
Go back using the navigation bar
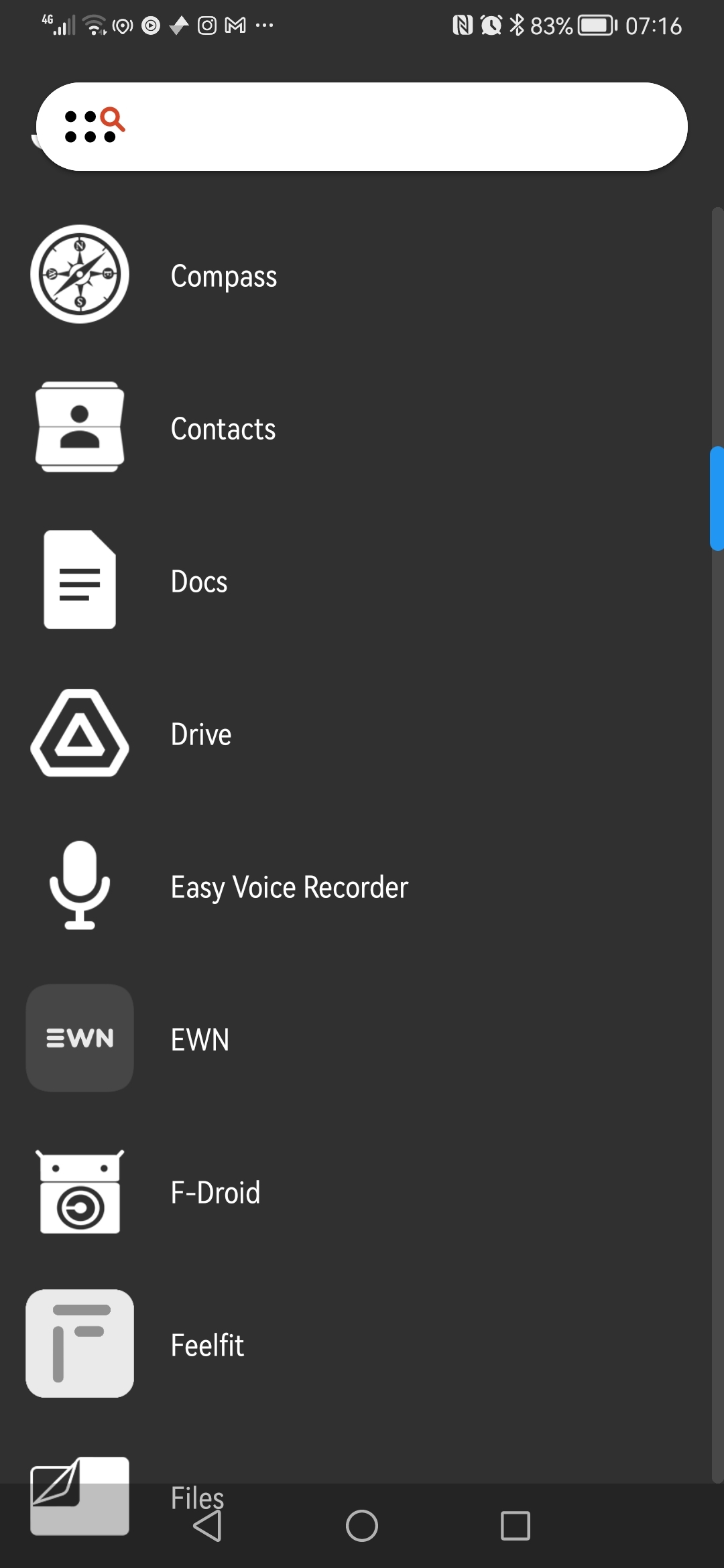(x=208, y=1526)
